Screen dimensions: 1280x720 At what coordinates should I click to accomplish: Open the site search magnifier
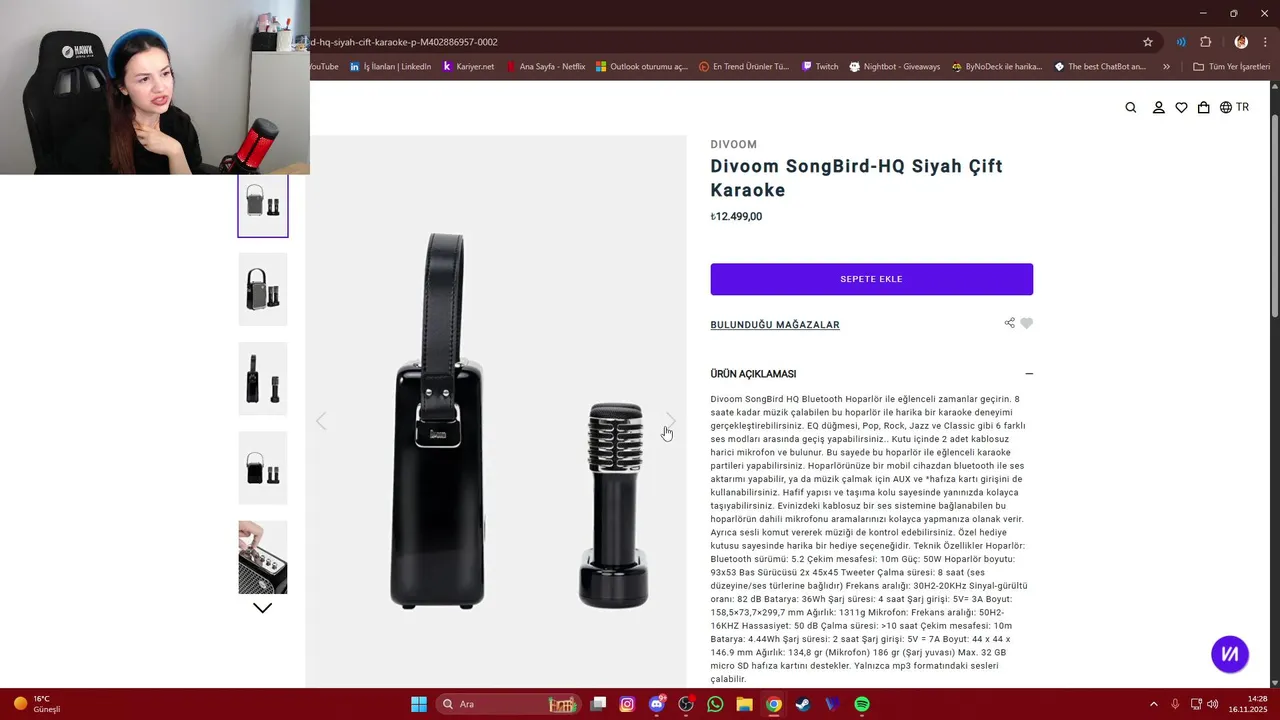[1131, 108]
